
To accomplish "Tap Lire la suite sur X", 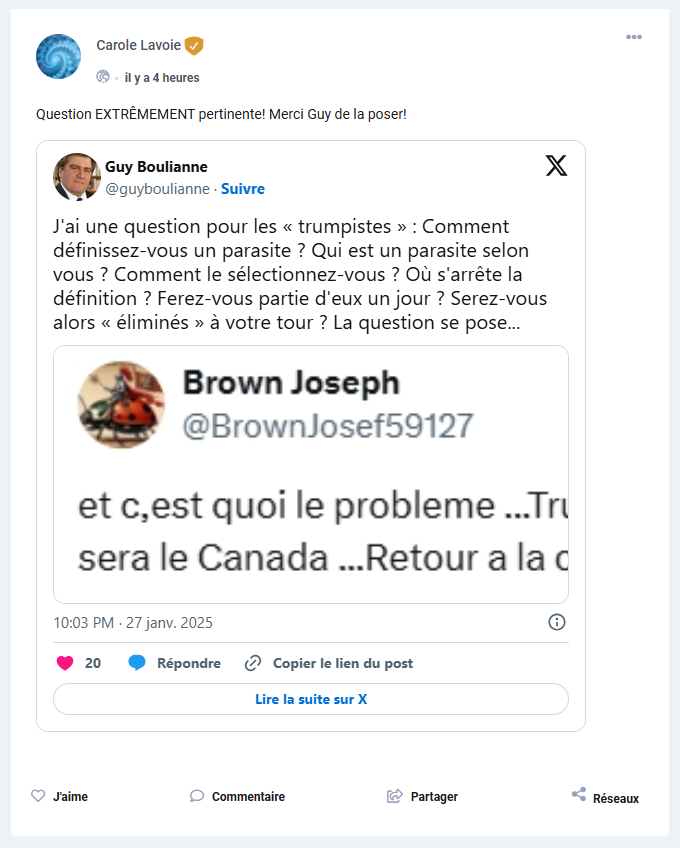I will point(310,699).
